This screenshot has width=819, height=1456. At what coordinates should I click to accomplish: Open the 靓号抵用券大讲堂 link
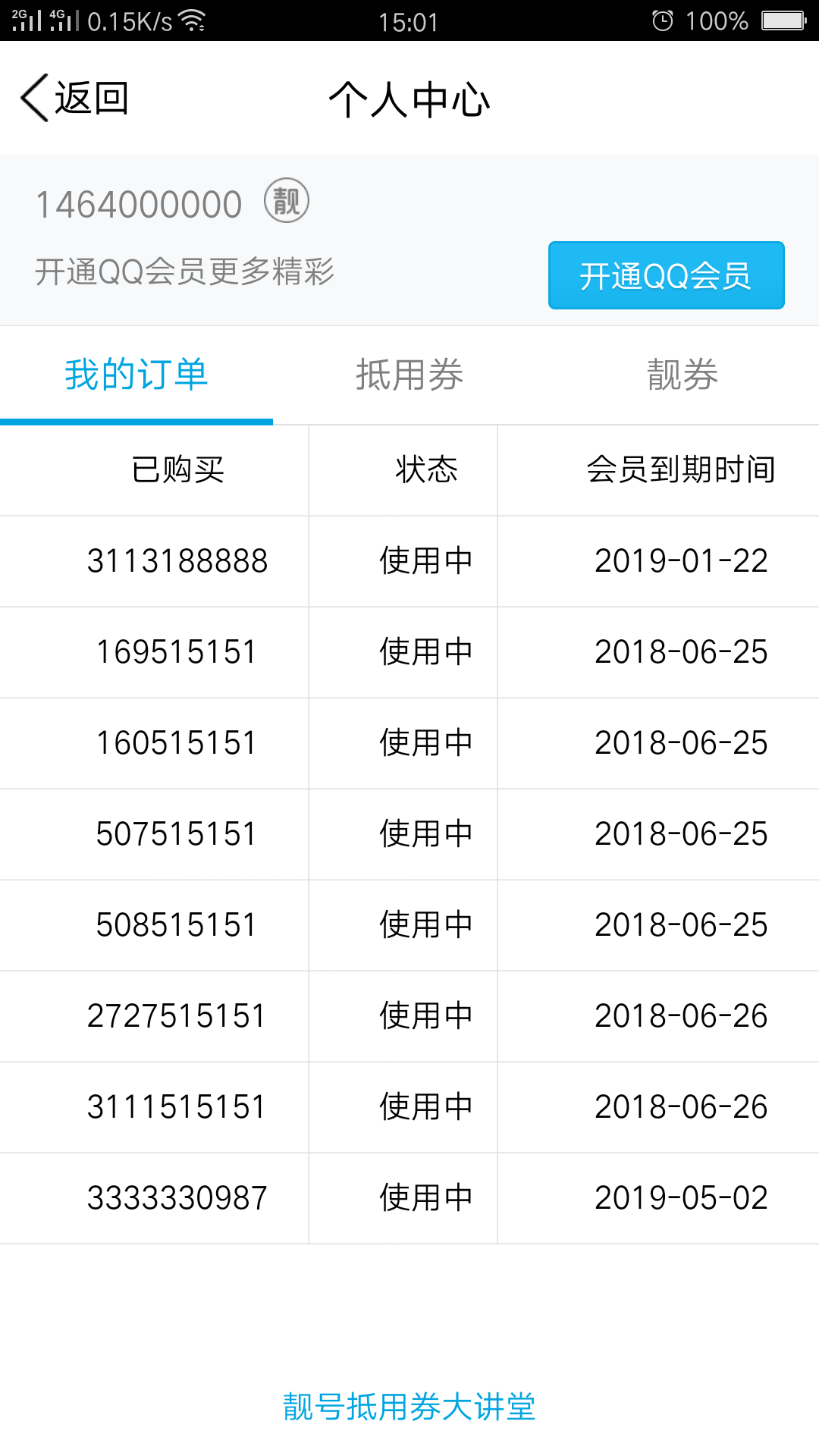[409, 1407]
